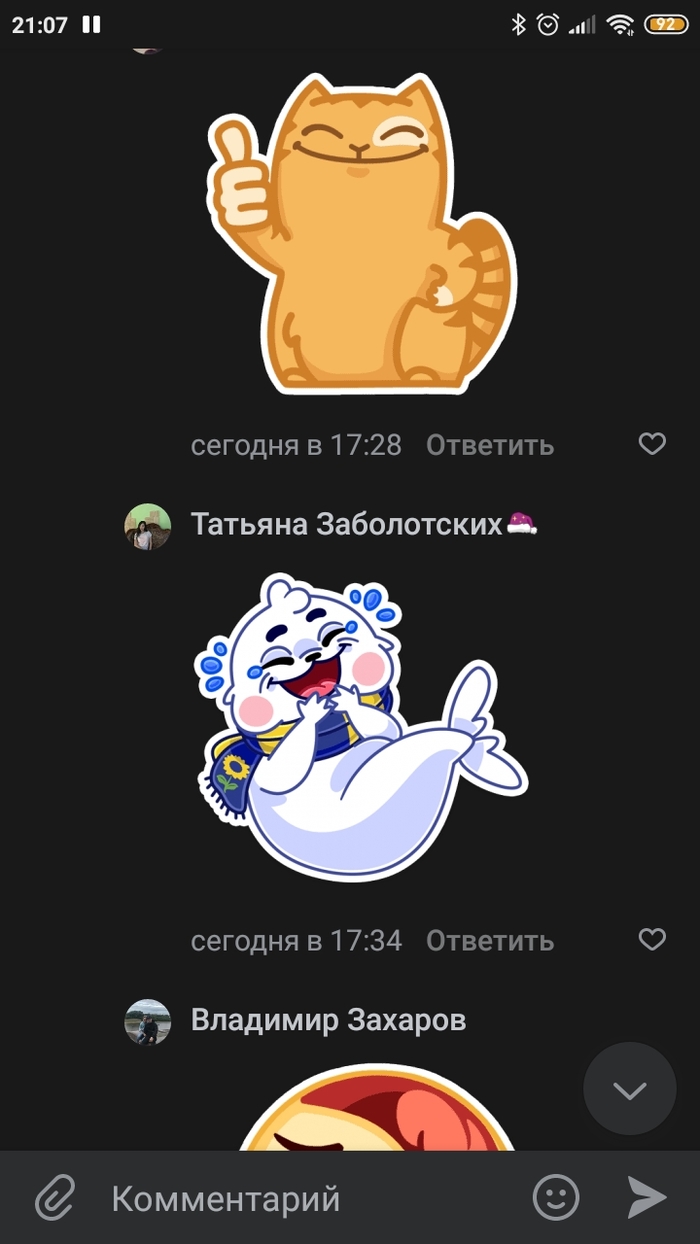Open Владимир Захаров's profile name
Viewport: 700px width, 1244px height.
pyautogui.click(x=328, y=1021)
